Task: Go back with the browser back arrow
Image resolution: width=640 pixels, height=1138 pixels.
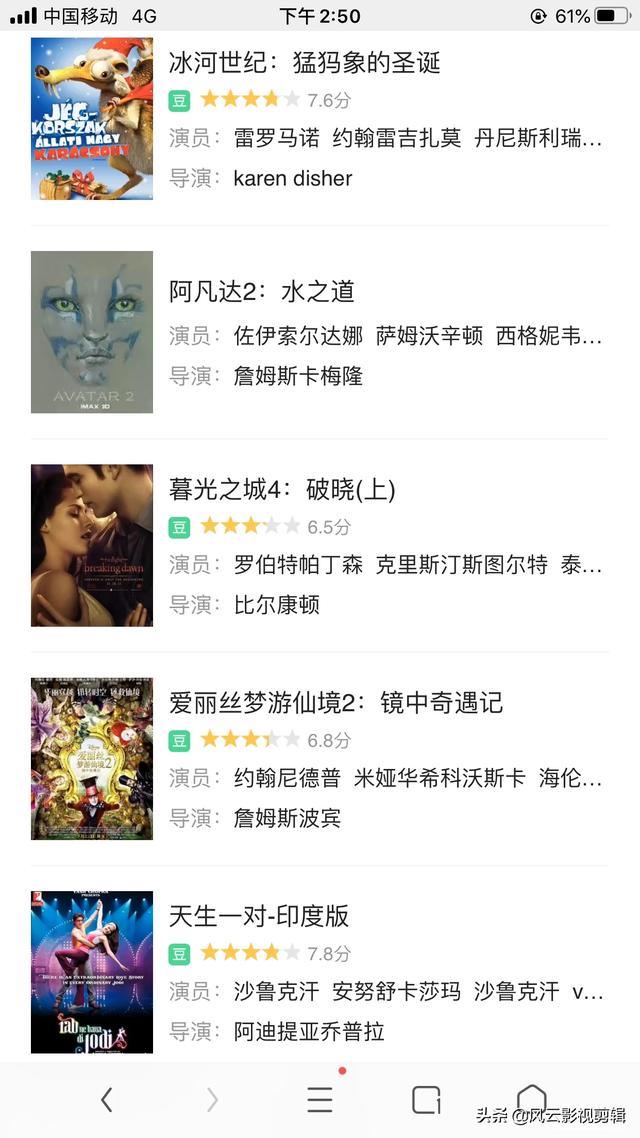Action: pyautogui.click(x=107, y=1100)
